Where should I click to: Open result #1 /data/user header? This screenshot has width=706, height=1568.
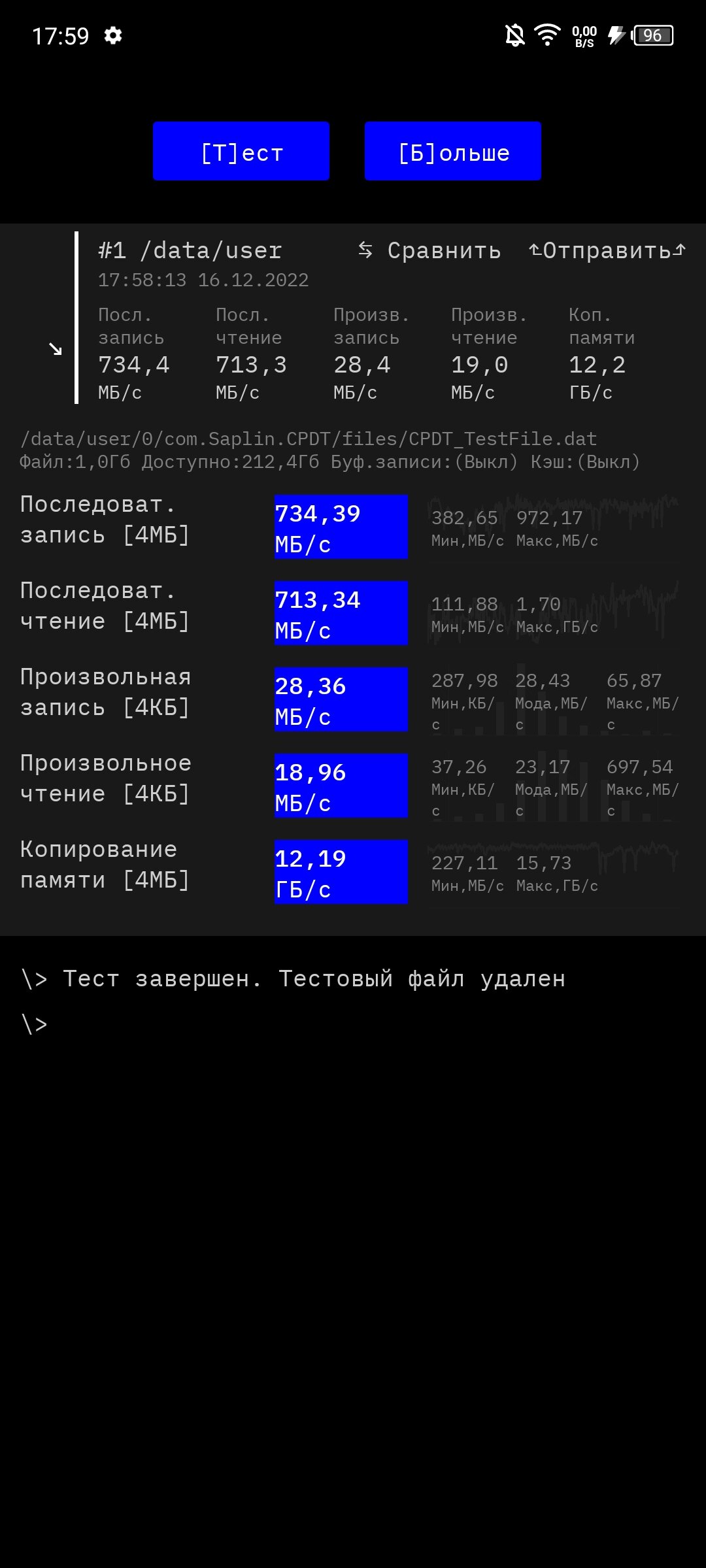tap(190, 250)
